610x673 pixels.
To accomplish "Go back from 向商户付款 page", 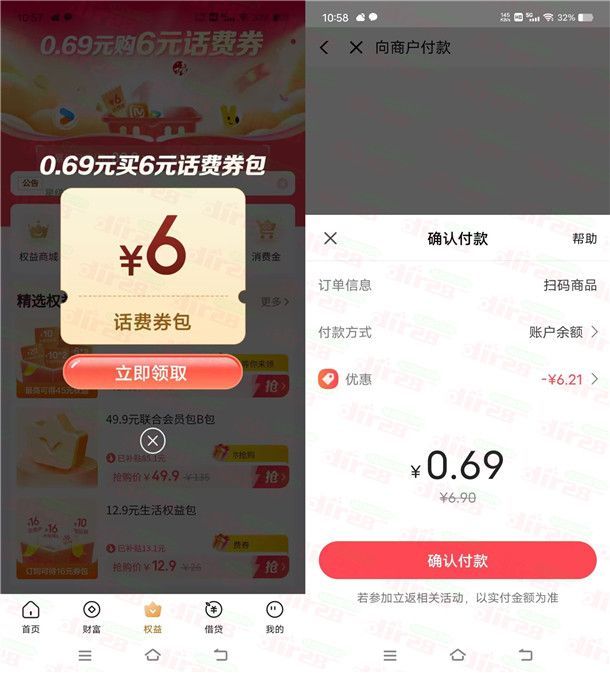I will coord(324,48).
